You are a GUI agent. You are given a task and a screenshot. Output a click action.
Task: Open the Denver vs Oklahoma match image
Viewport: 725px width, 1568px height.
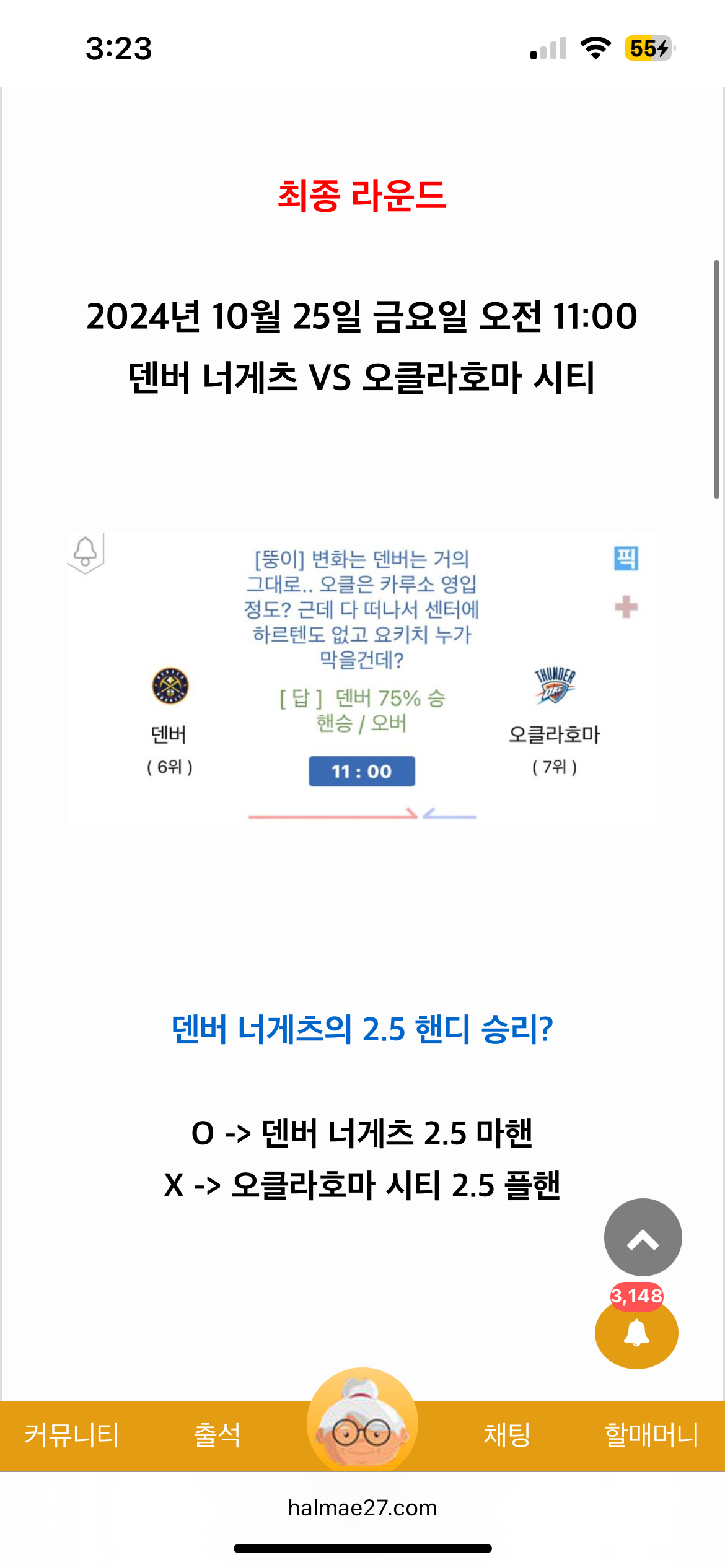(362, 679)
